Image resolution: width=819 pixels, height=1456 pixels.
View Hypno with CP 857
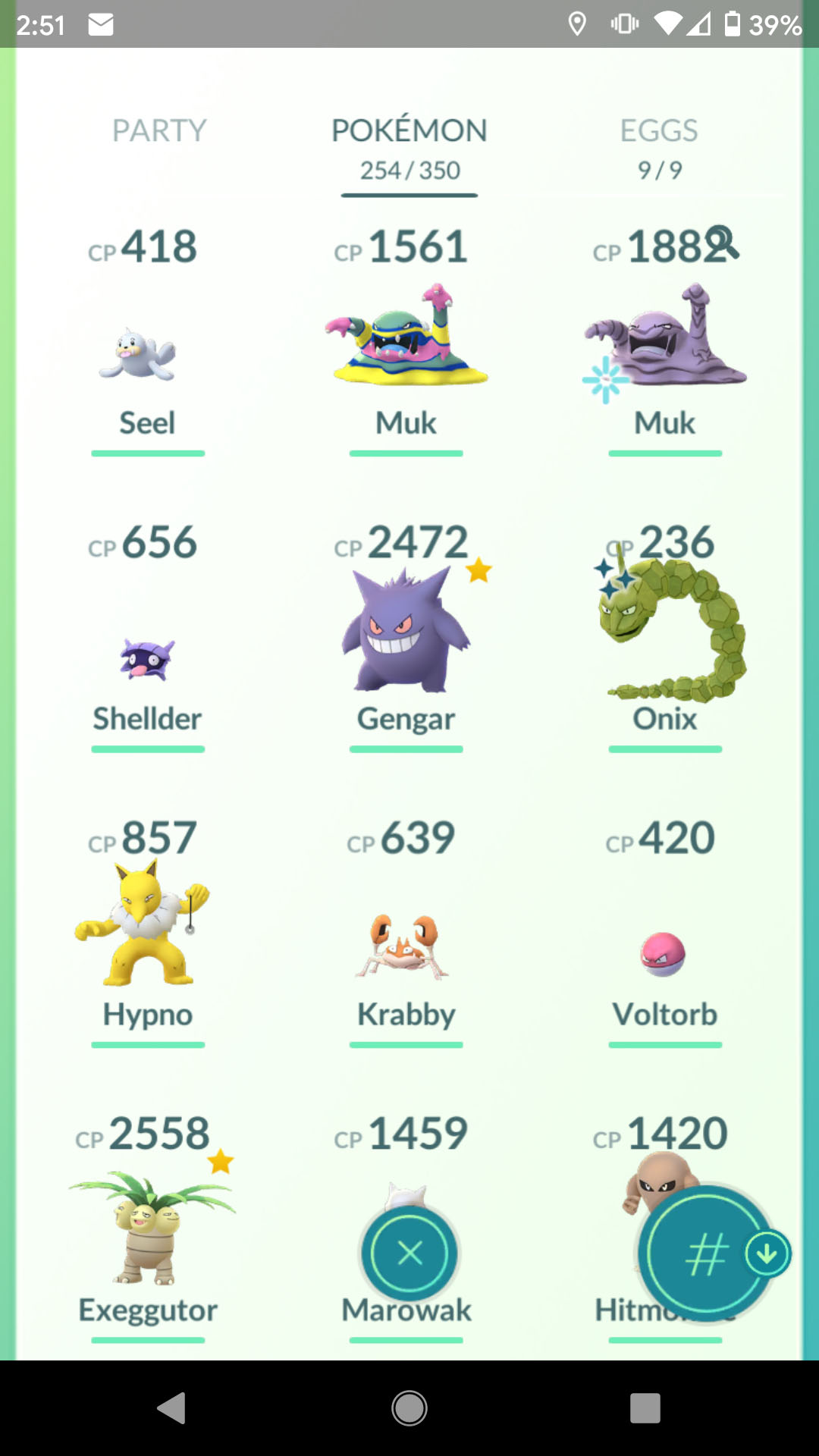(147, 933)
